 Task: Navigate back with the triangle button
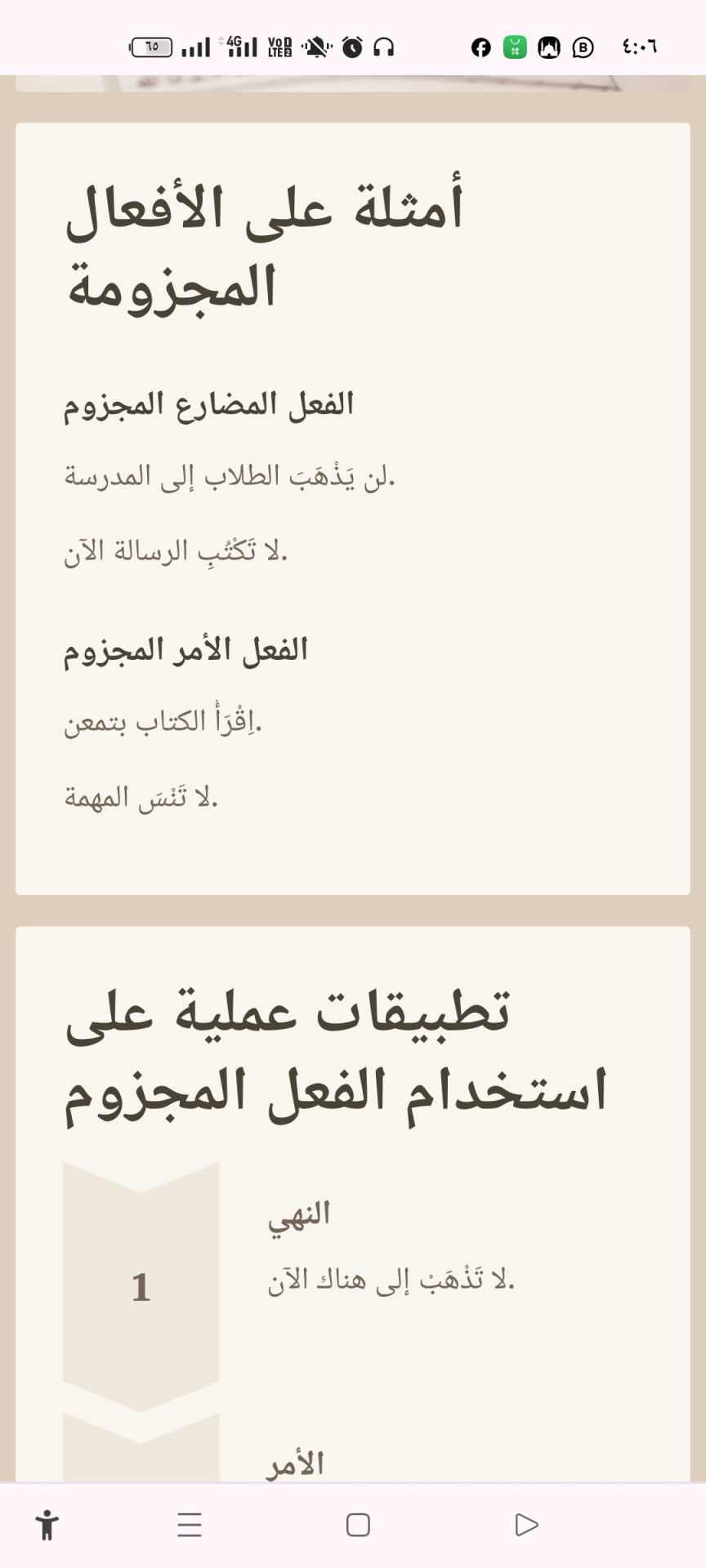click(x=527, y=1525)
